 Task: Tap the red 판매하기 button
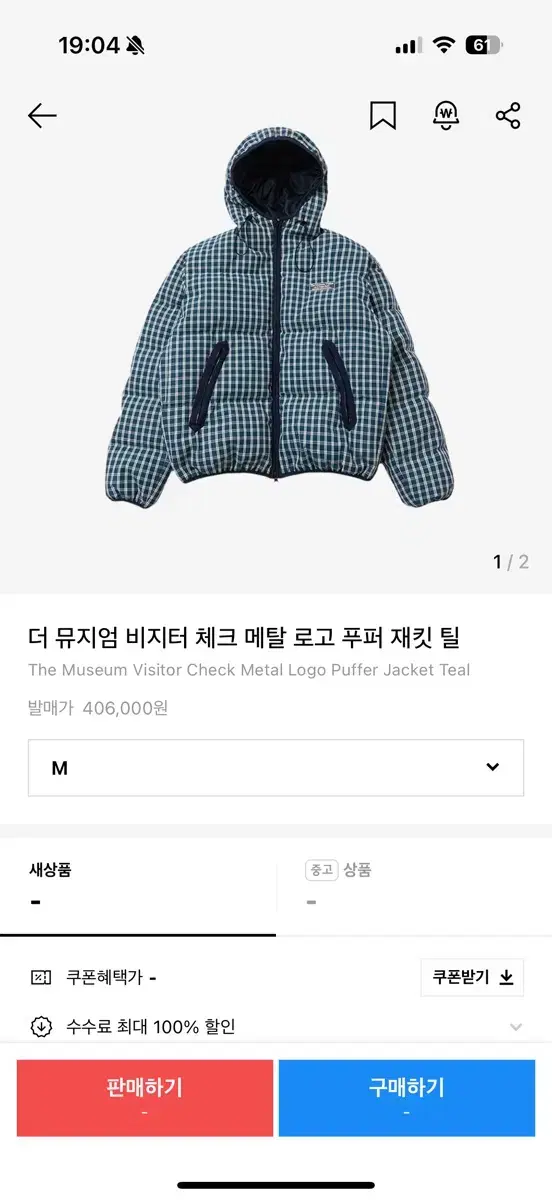pyautogui.click(x=145, y=1098)
